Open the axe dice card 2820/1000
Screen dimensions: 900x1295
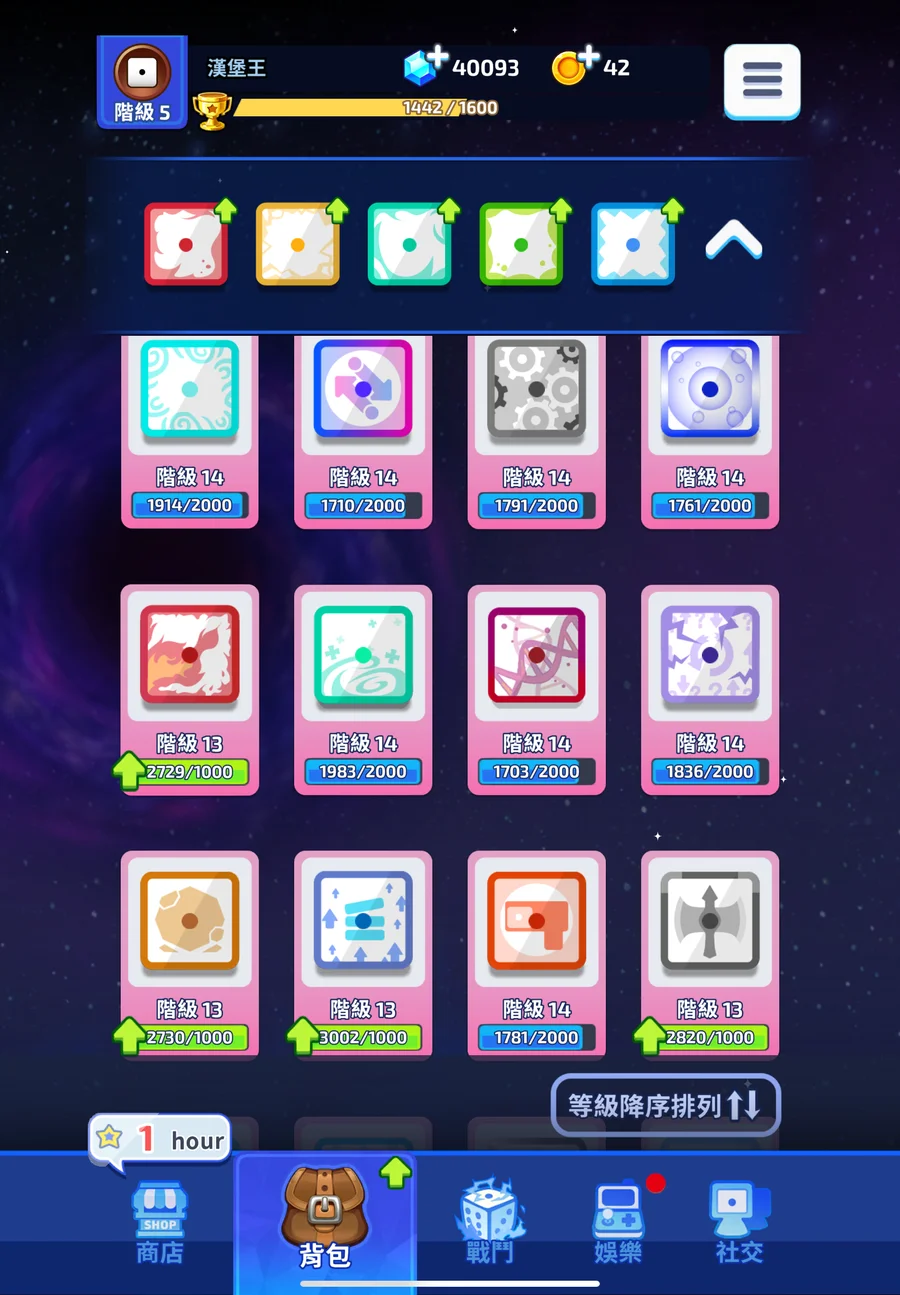(x=710, y=955)
